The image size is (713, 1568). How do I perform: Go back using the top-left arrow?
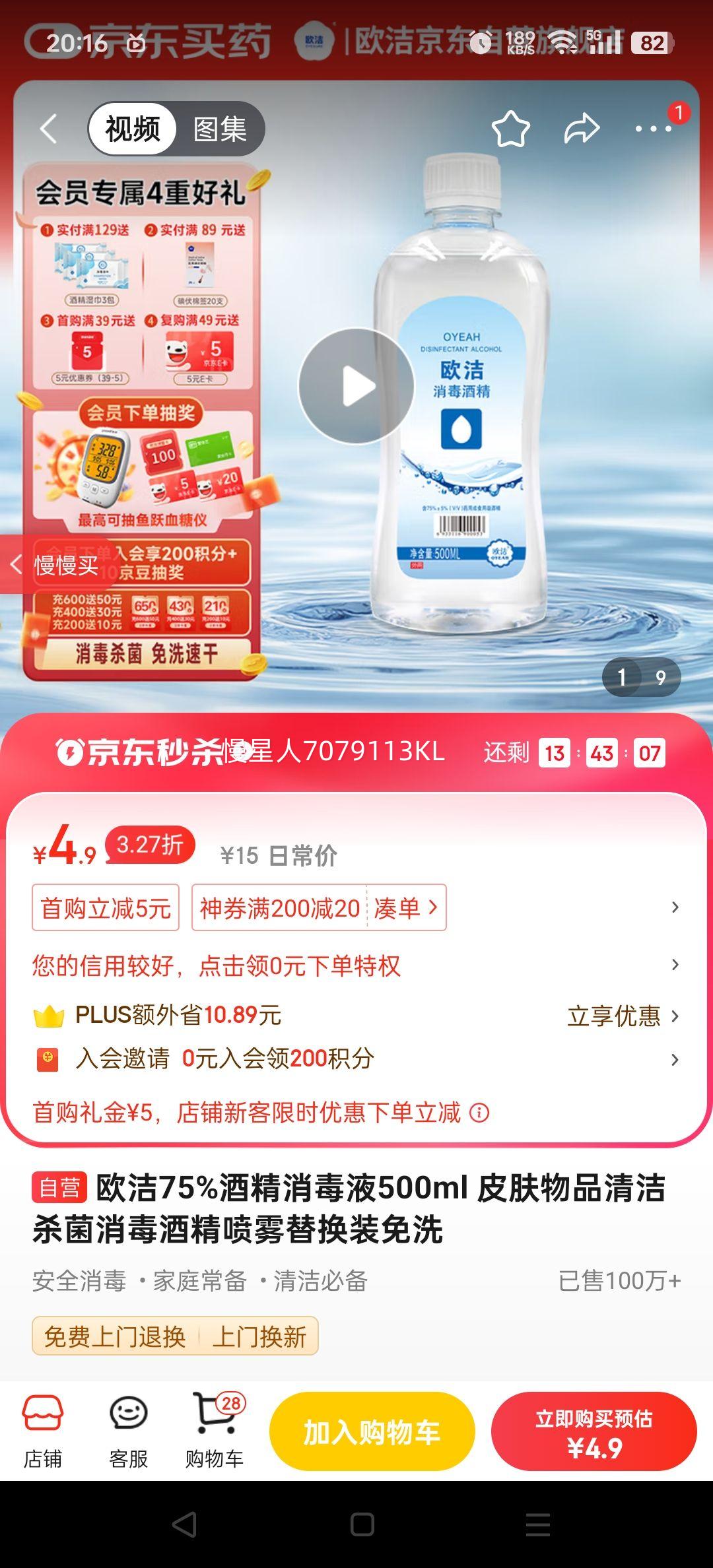pyautogui.click(x=48, y=128)
